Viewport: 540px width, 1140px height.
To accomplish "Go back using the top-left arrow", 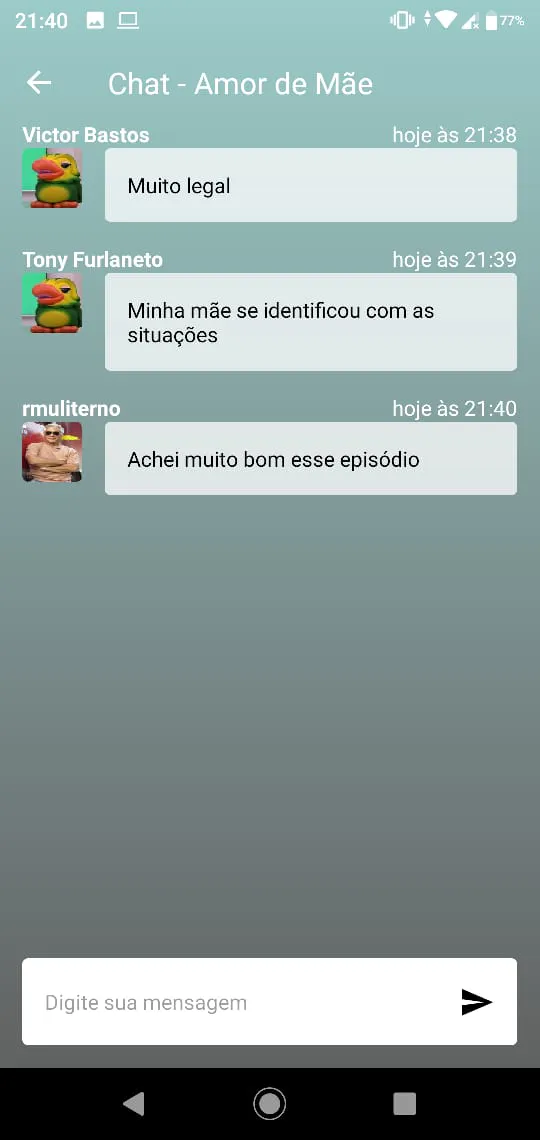I will tap(39, 83).
